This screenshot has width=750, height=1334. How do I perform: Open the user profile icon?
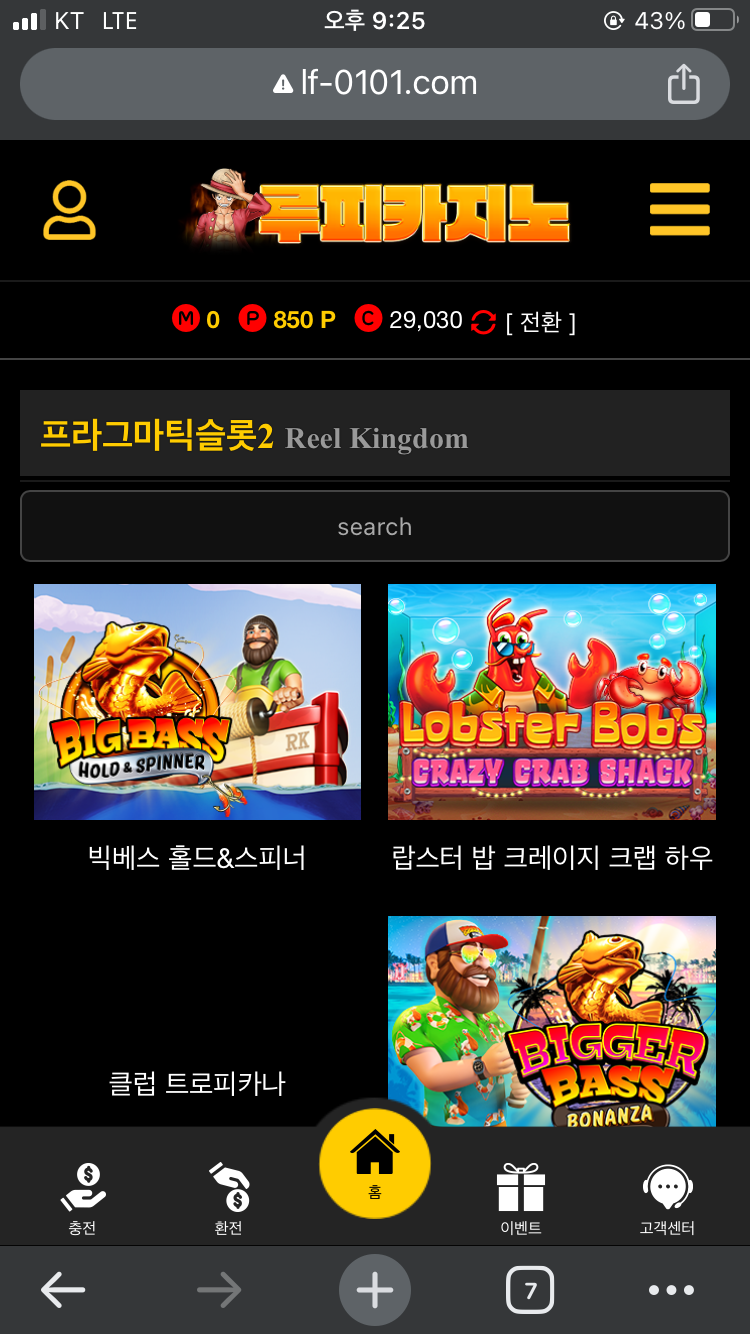[69, 211]
